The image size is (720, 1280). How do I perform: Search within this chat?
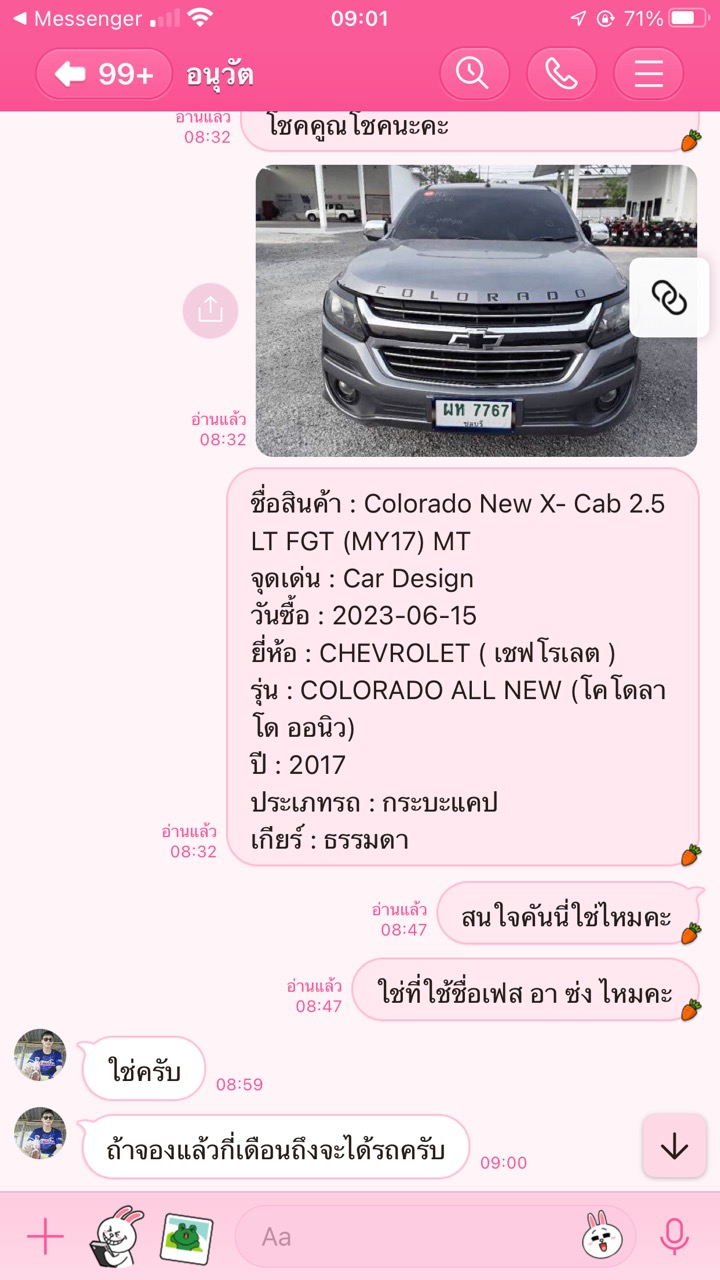pyautogui.click(x=474, y=74)
